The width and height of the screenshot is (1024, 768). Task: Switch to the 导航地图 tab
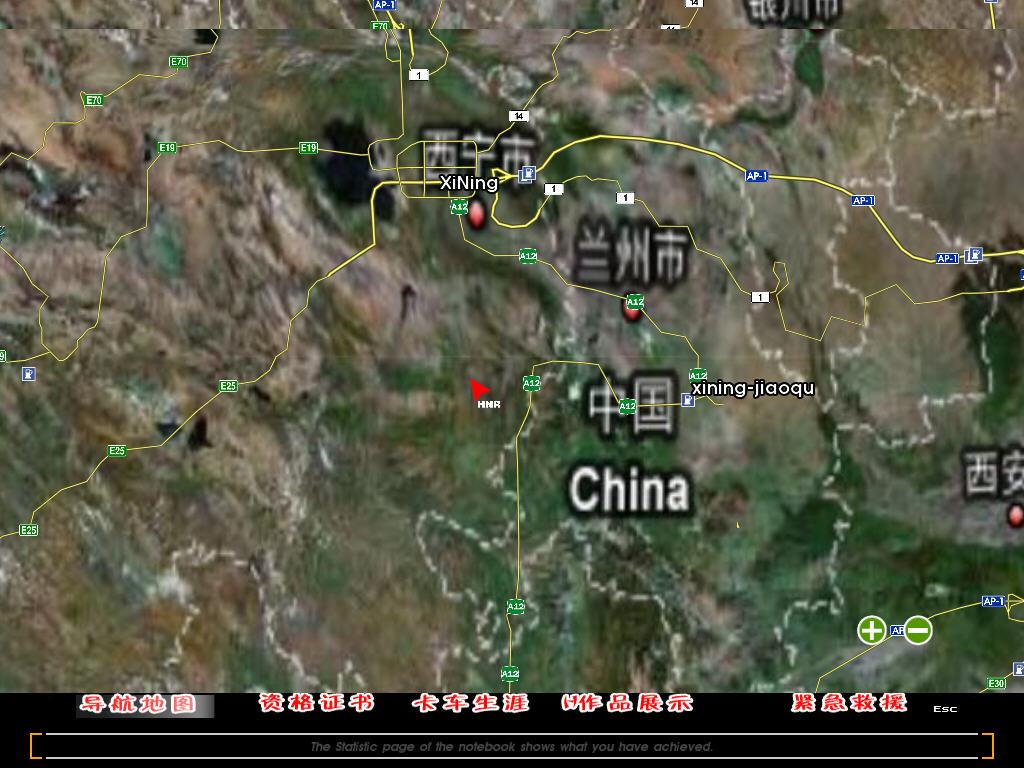[x=139, y=704]
